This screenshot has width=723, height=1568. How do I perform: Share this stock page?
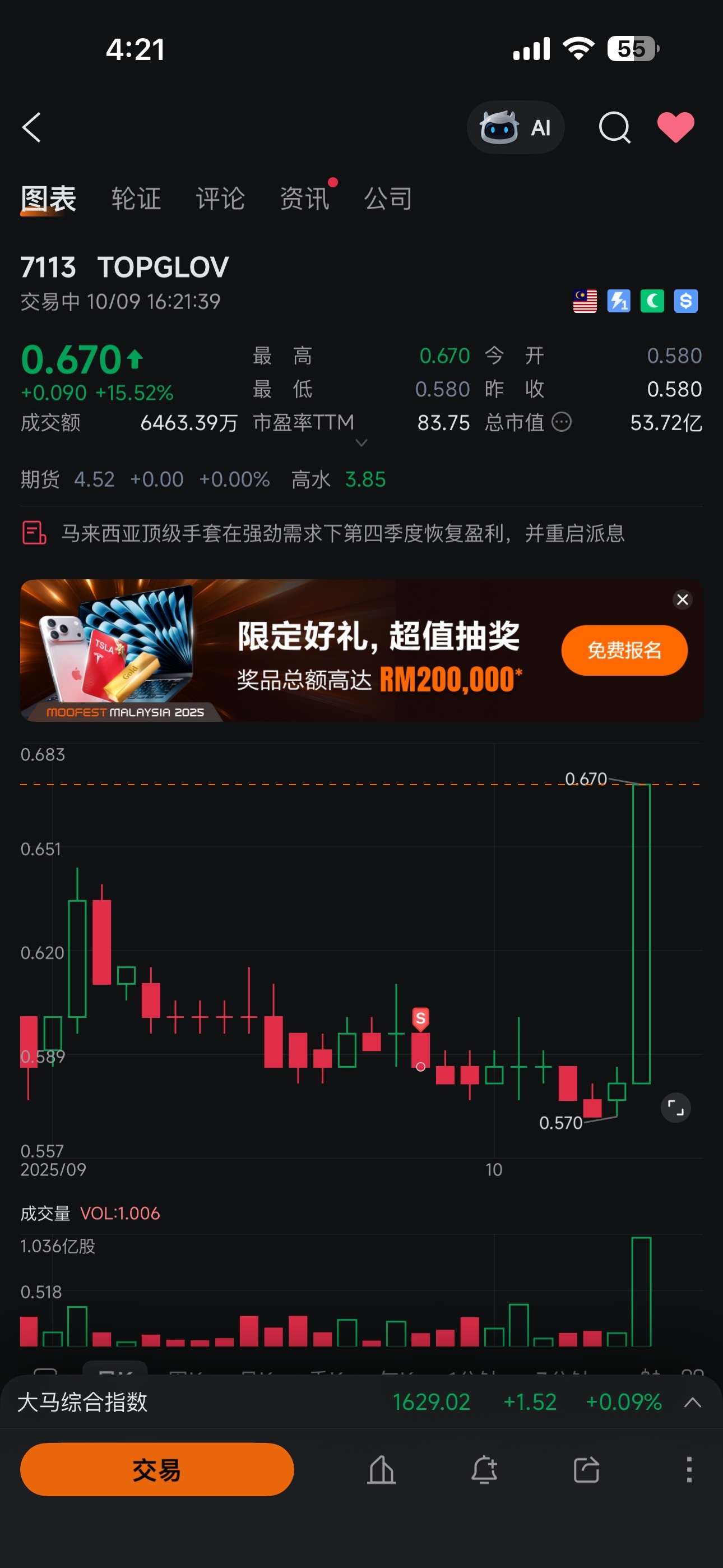[587, 1469]
